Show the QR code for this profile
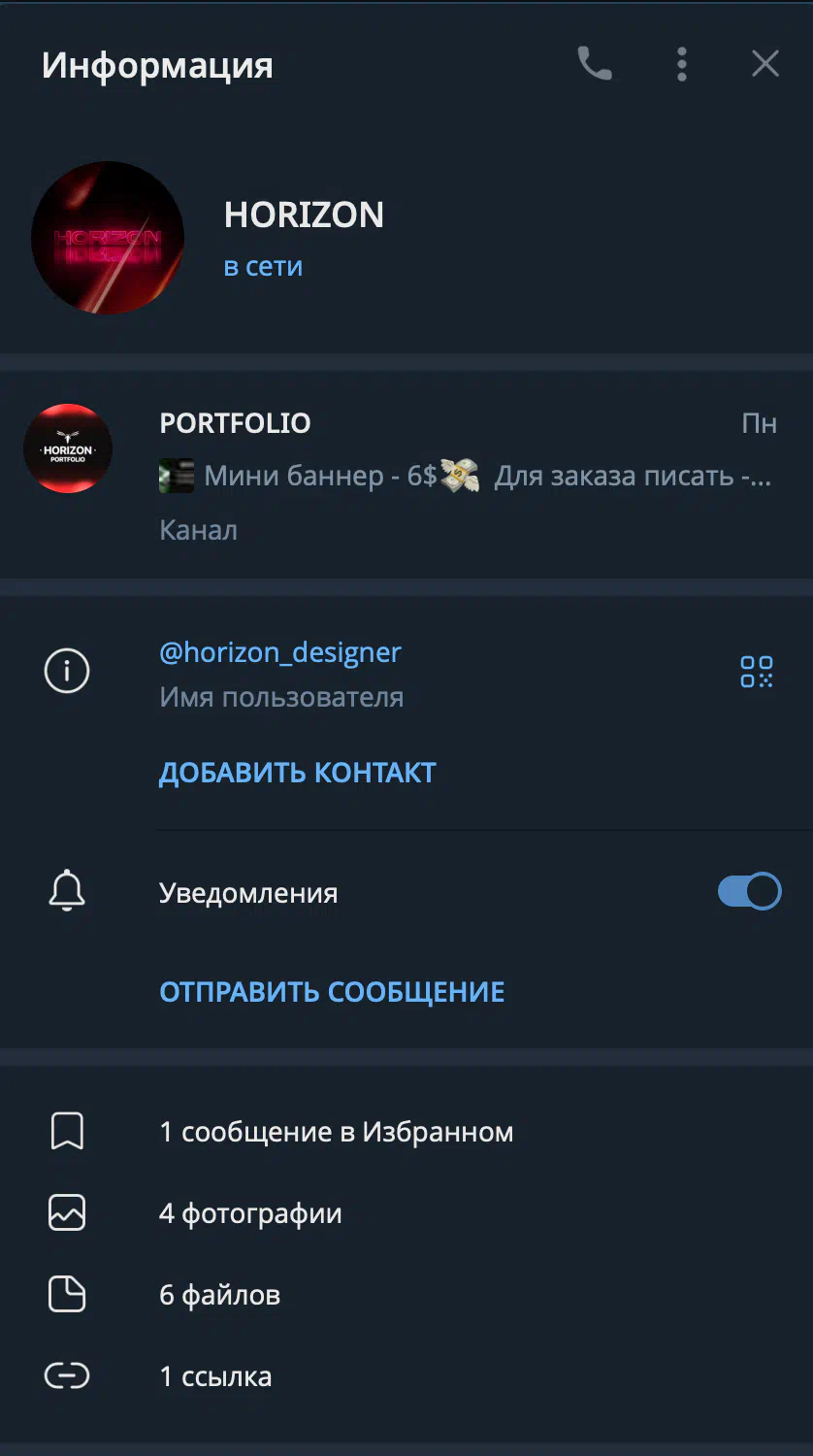 [x=757, y=672]
